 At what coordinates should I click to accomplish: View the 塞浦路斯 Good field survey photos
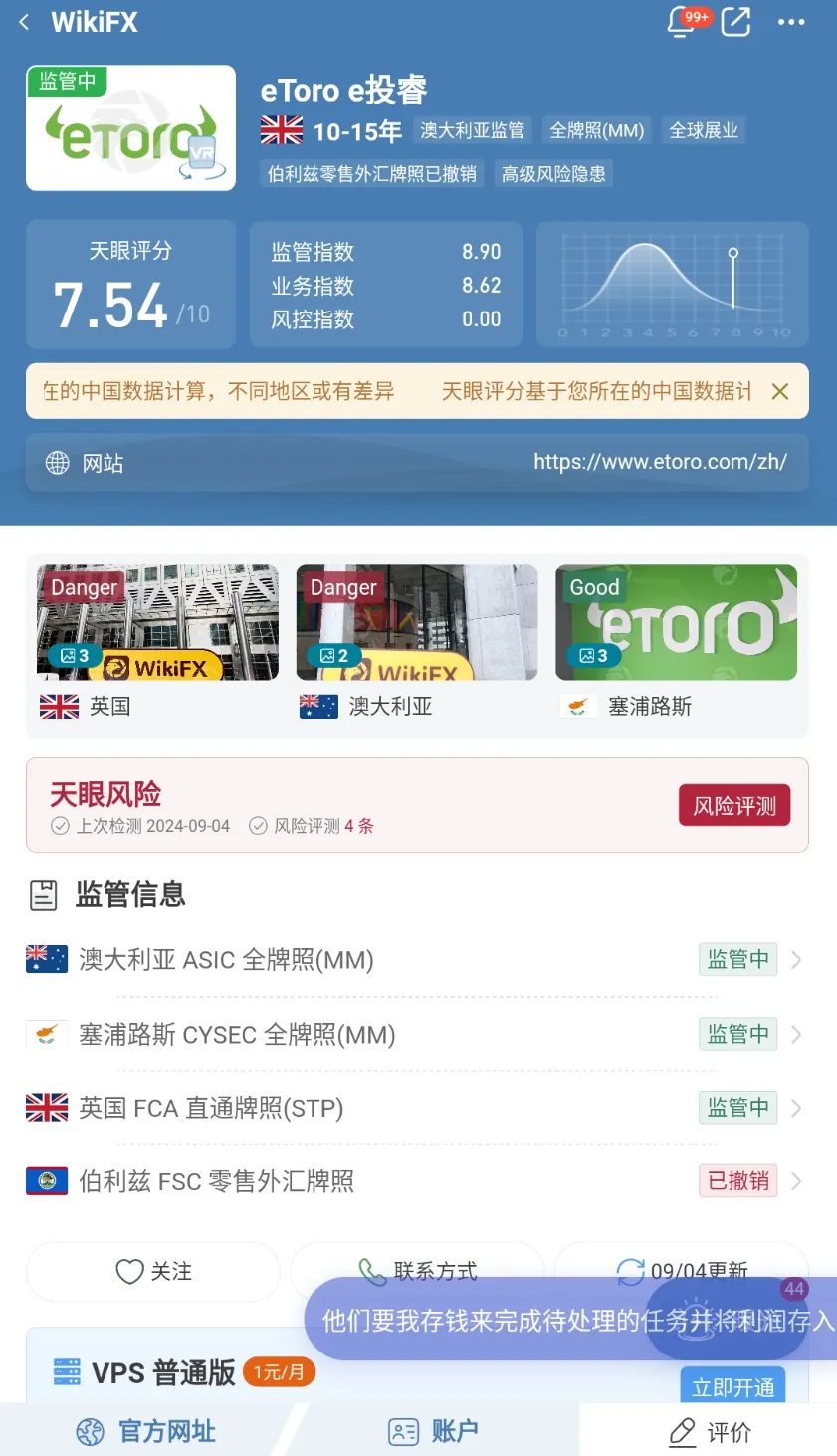(677, 622)
